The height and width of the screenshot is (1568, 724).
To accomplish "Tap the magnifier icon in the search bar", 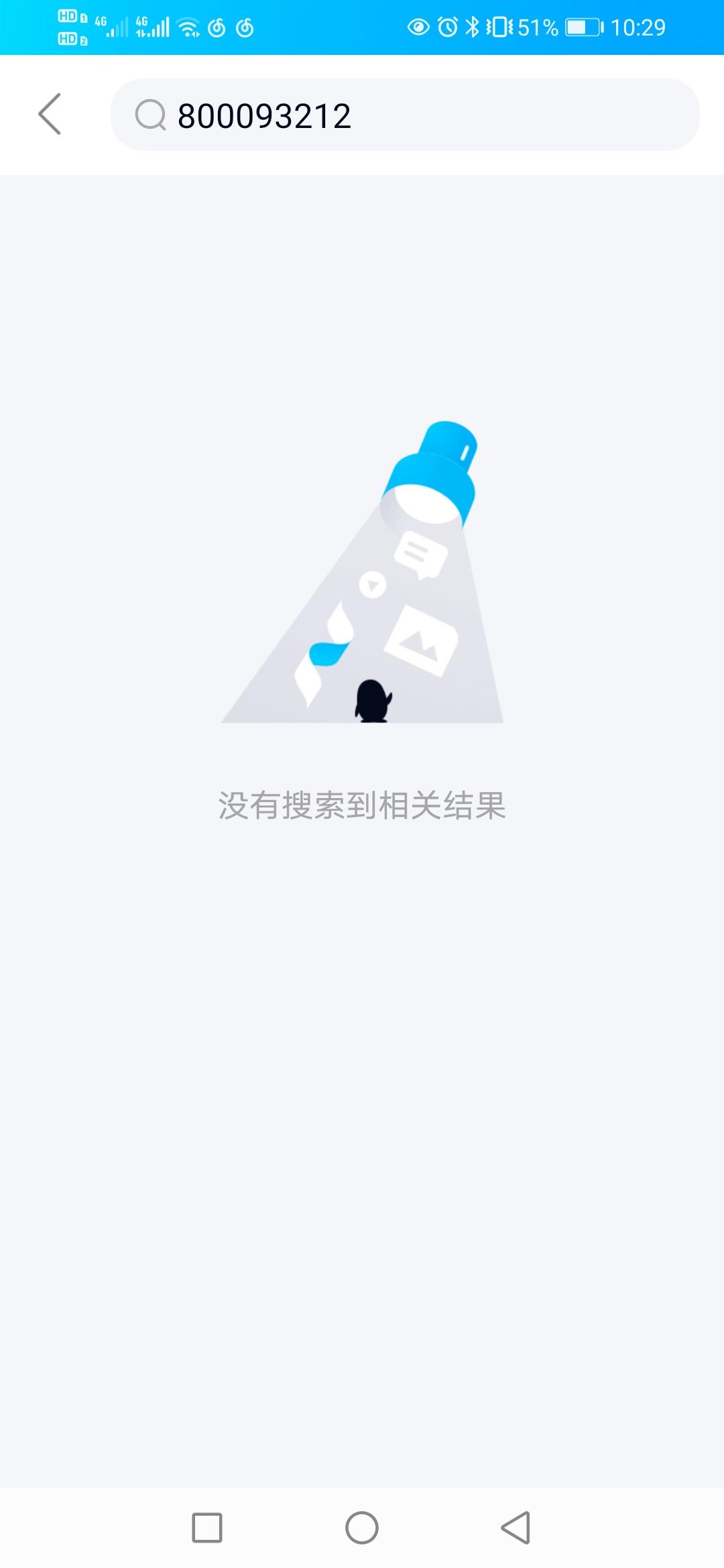I will point(152,115).
